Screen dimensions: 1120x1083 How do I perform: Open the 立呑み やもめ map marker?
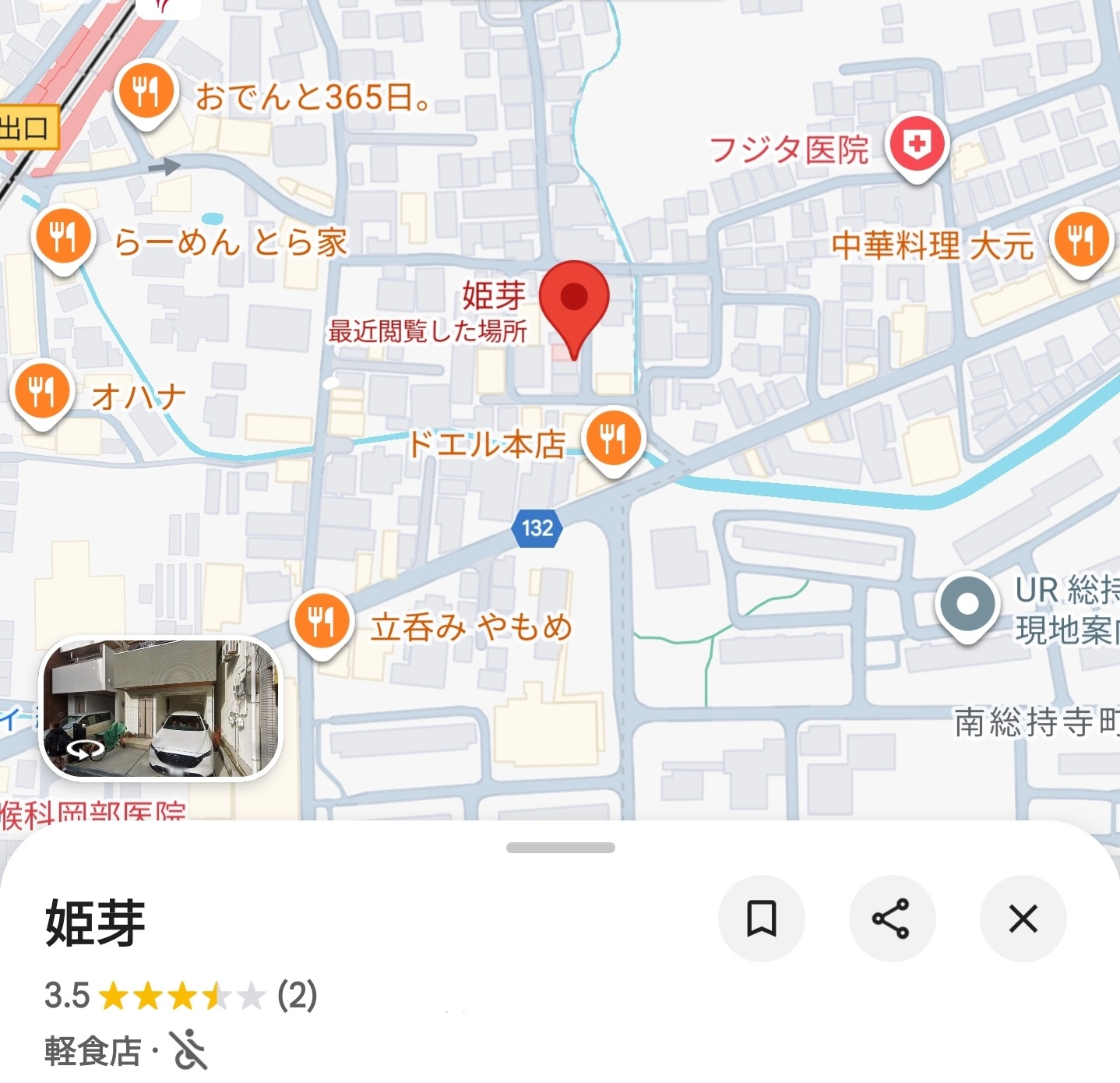[322, 623]
